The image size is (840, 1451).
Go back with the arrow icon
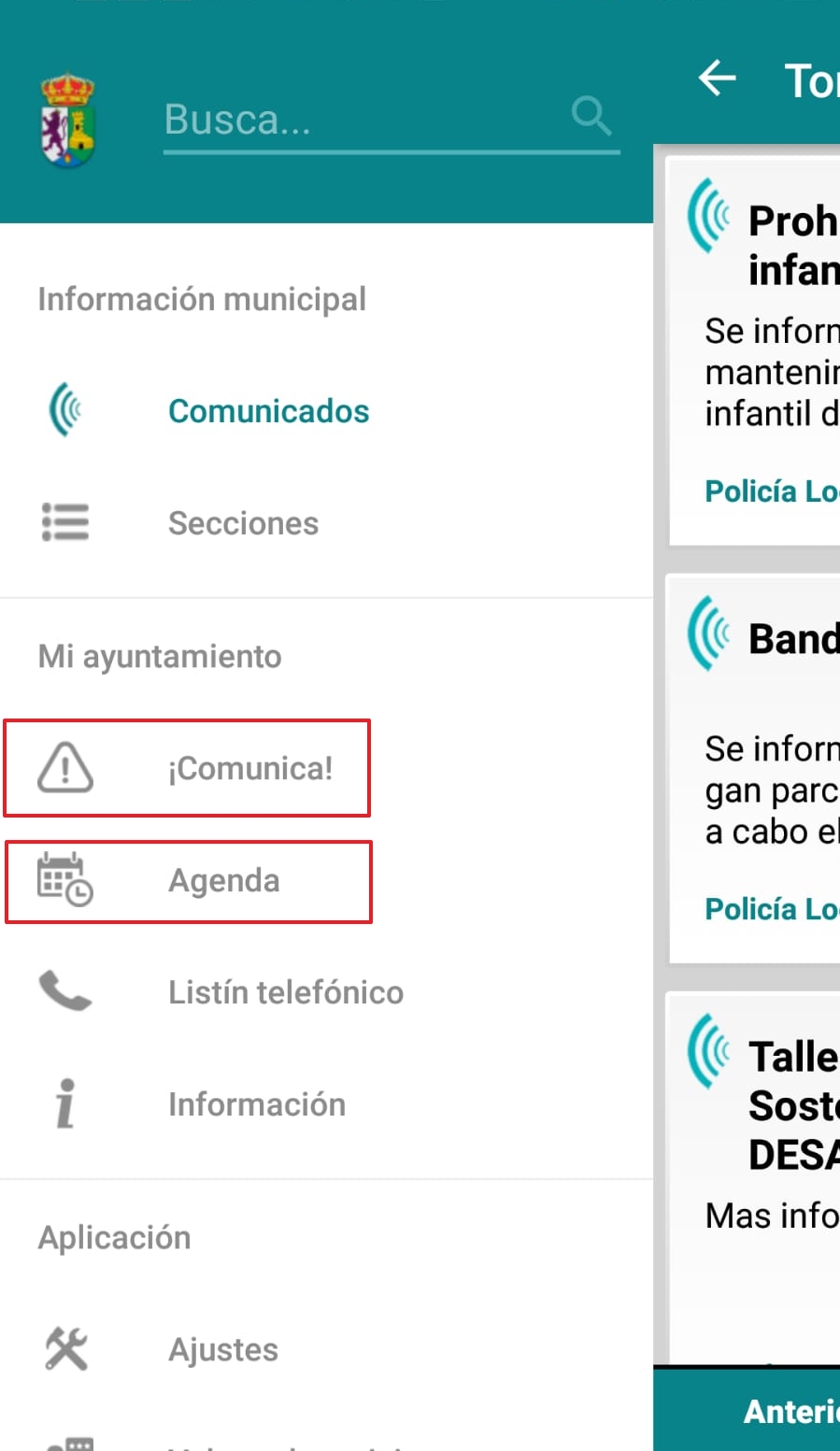coord(717,78)
